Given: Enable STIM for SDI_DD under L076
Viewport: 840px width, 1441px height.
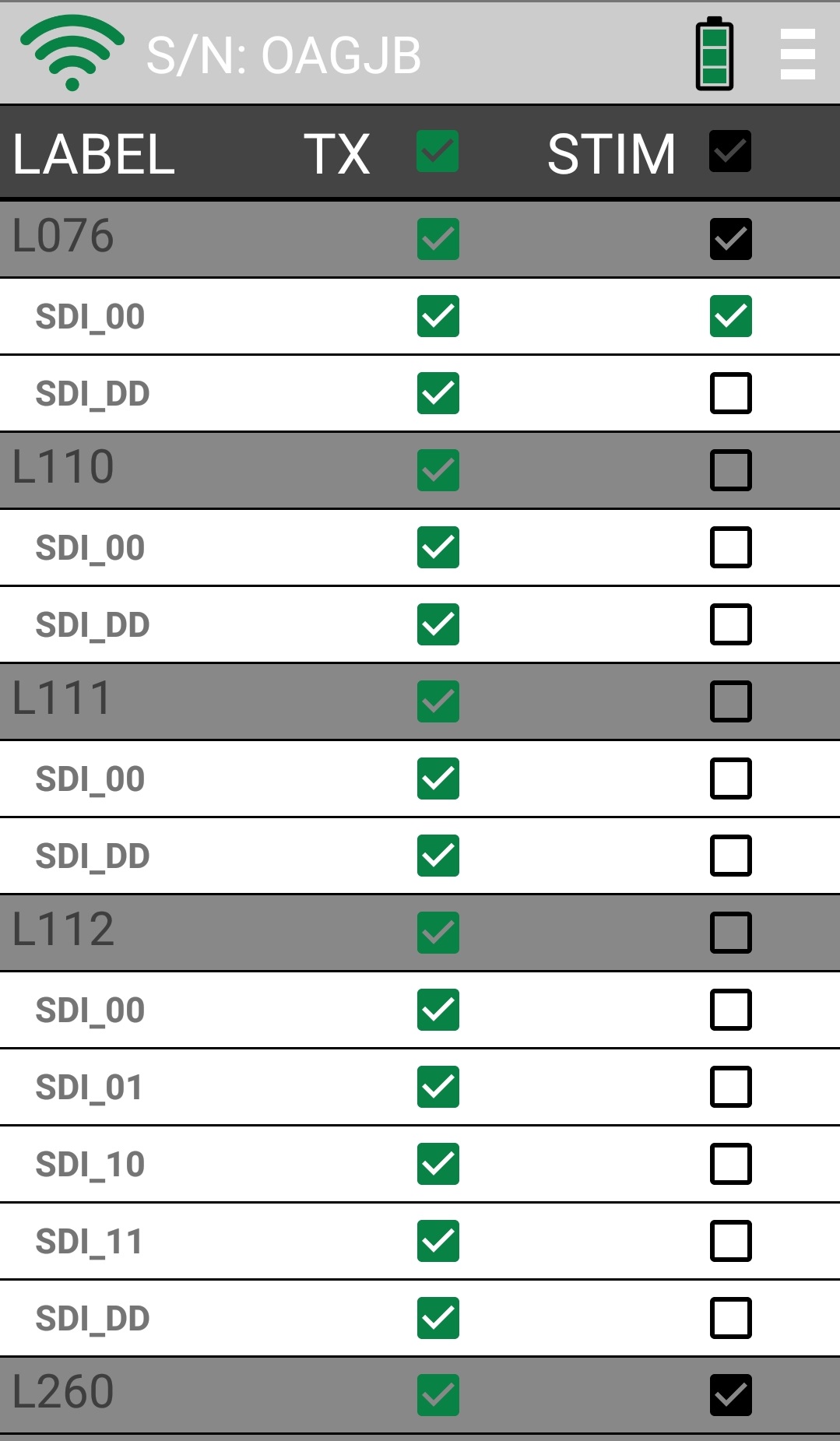Looking at the screenshot, I should [730, 393].
